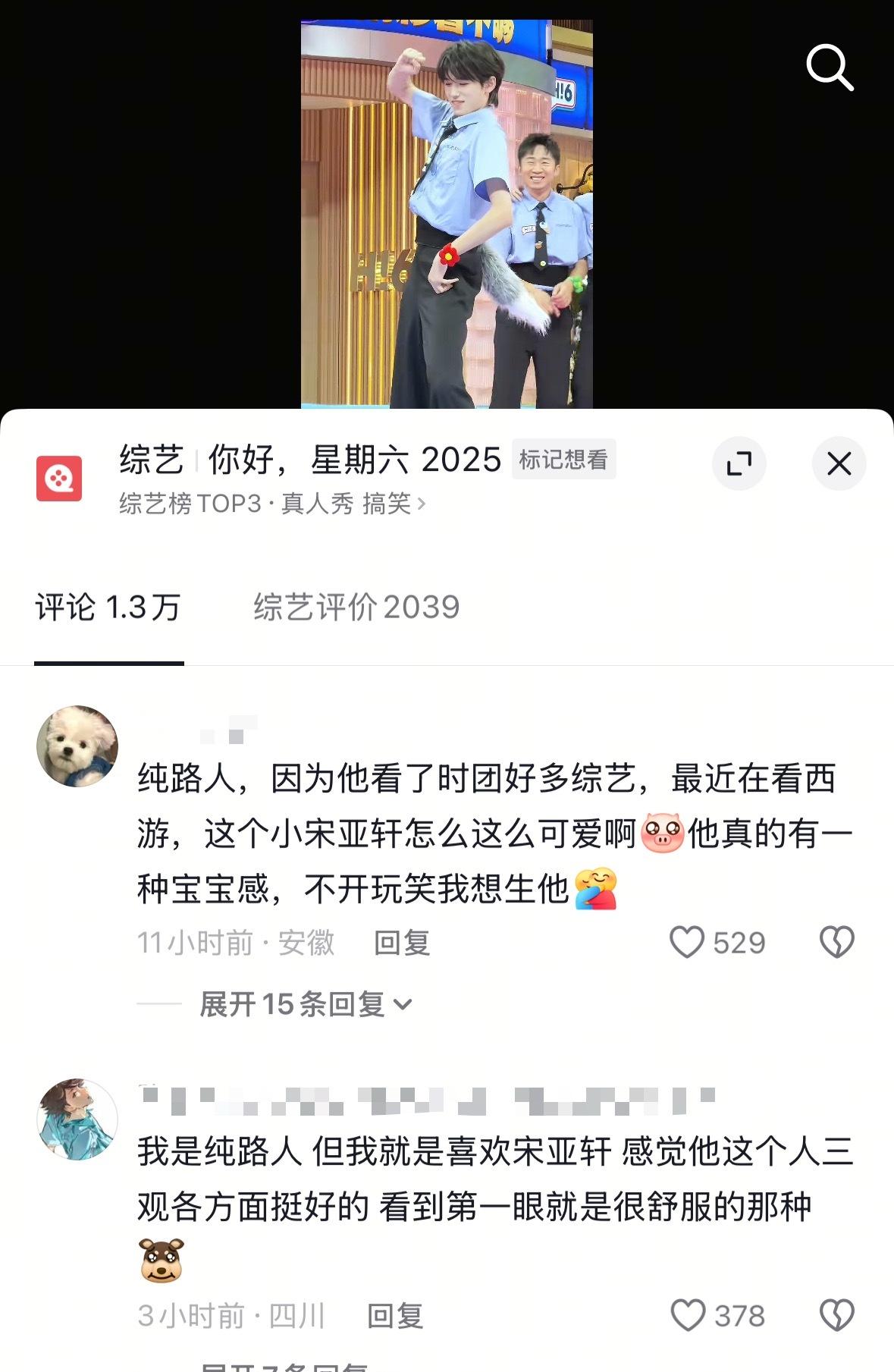Viewport: 894px width, 1372px height.
Task: Switch to the 评论 1.3万 tab
Action: click(108, 608)
